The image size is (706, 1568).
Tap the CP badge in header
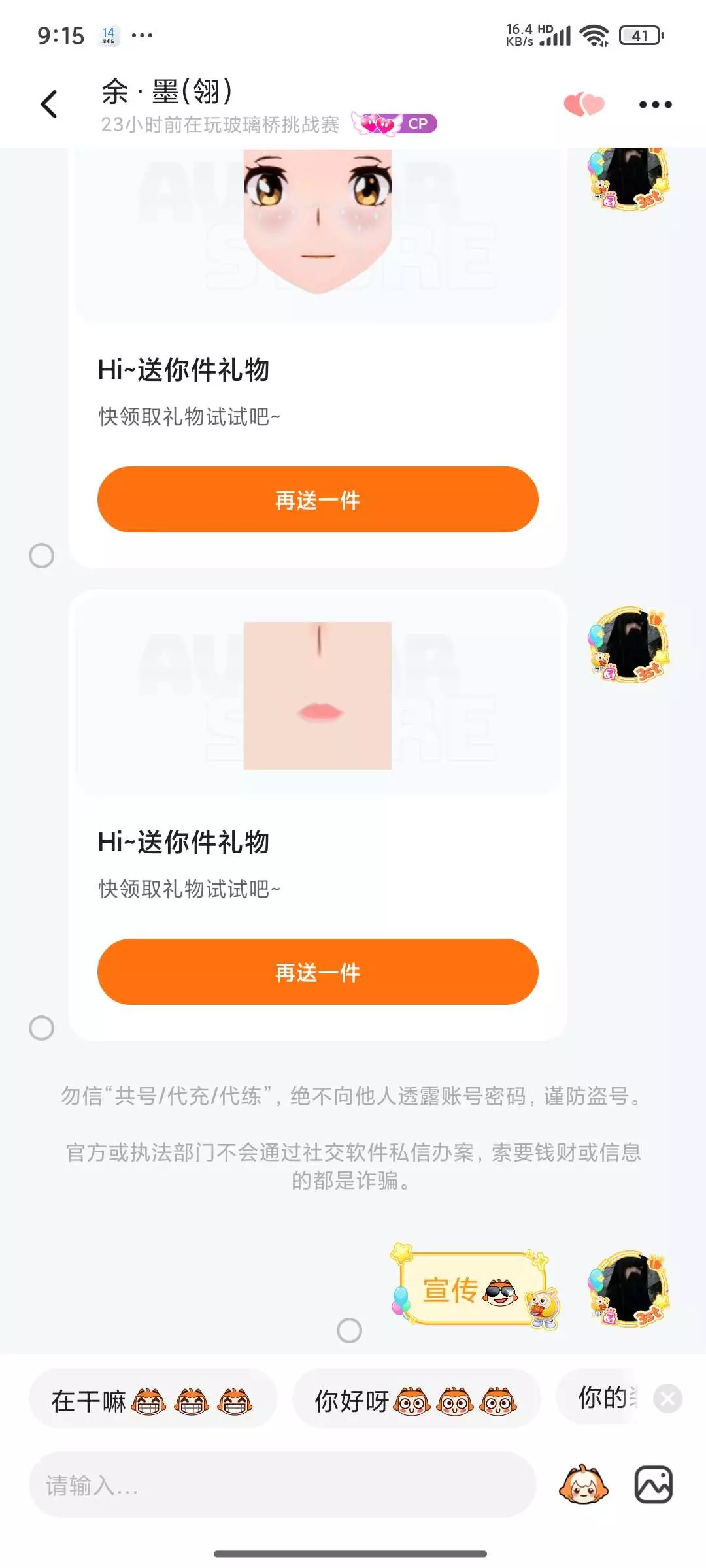click(394, 123)
